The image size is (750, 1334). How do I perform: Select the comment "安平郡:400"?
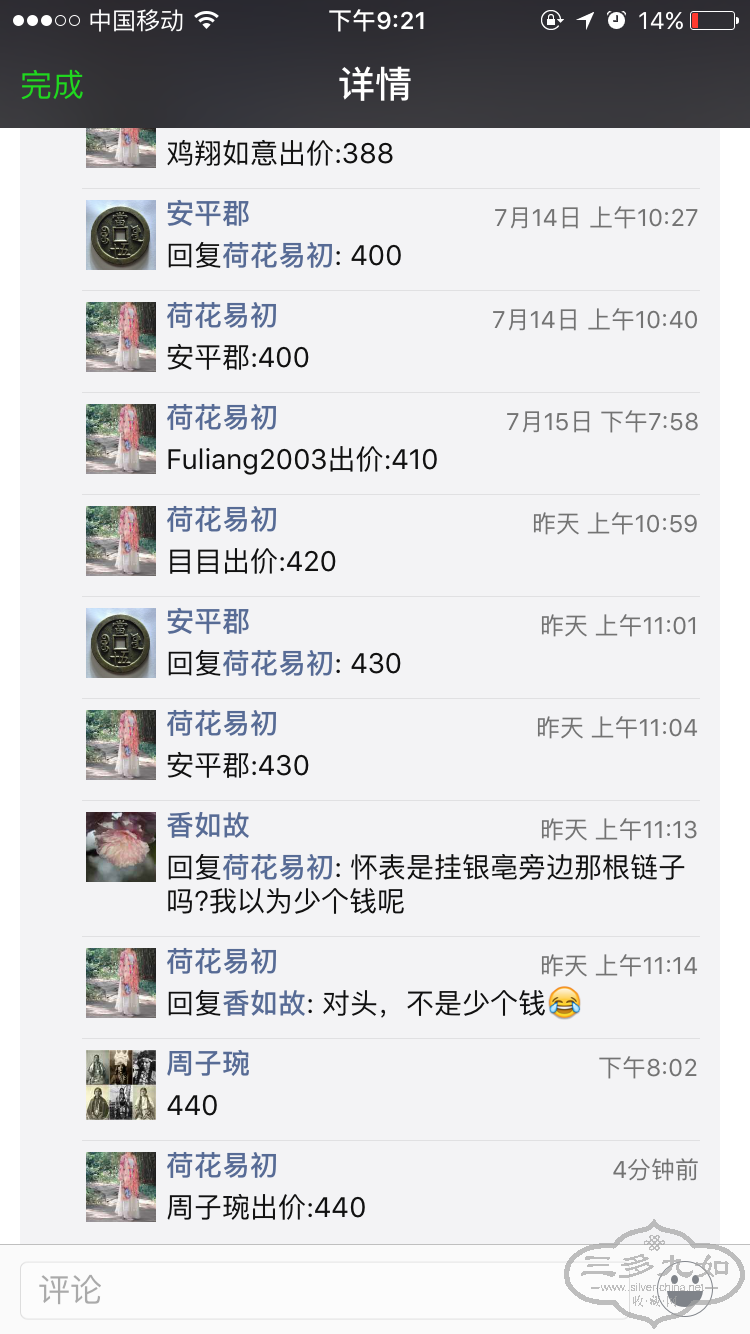point(238,358)
